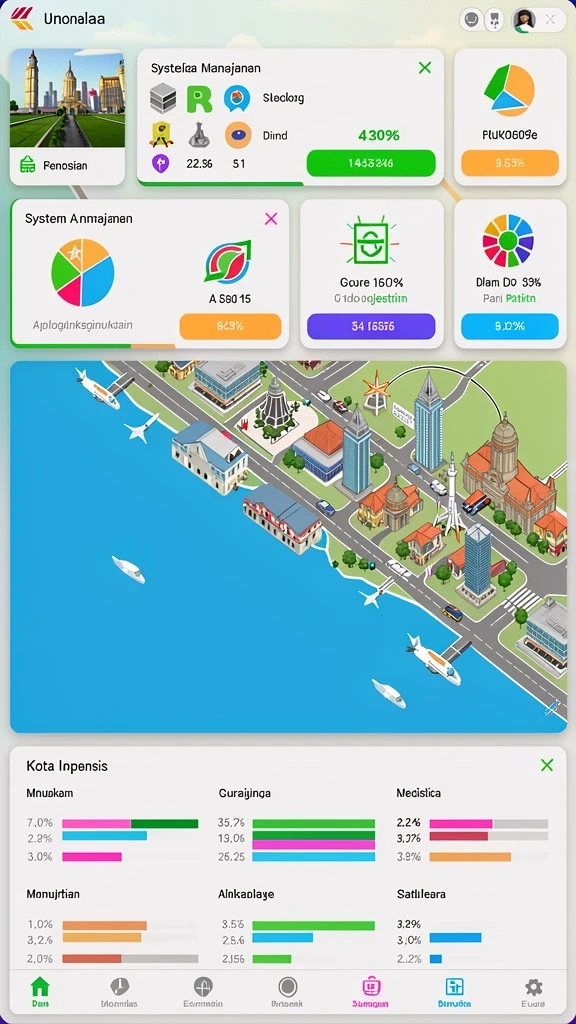Tap the round chat icon in the header
Image resolution: width=576 pixels, height=1024 pixels.
point(470,20)
